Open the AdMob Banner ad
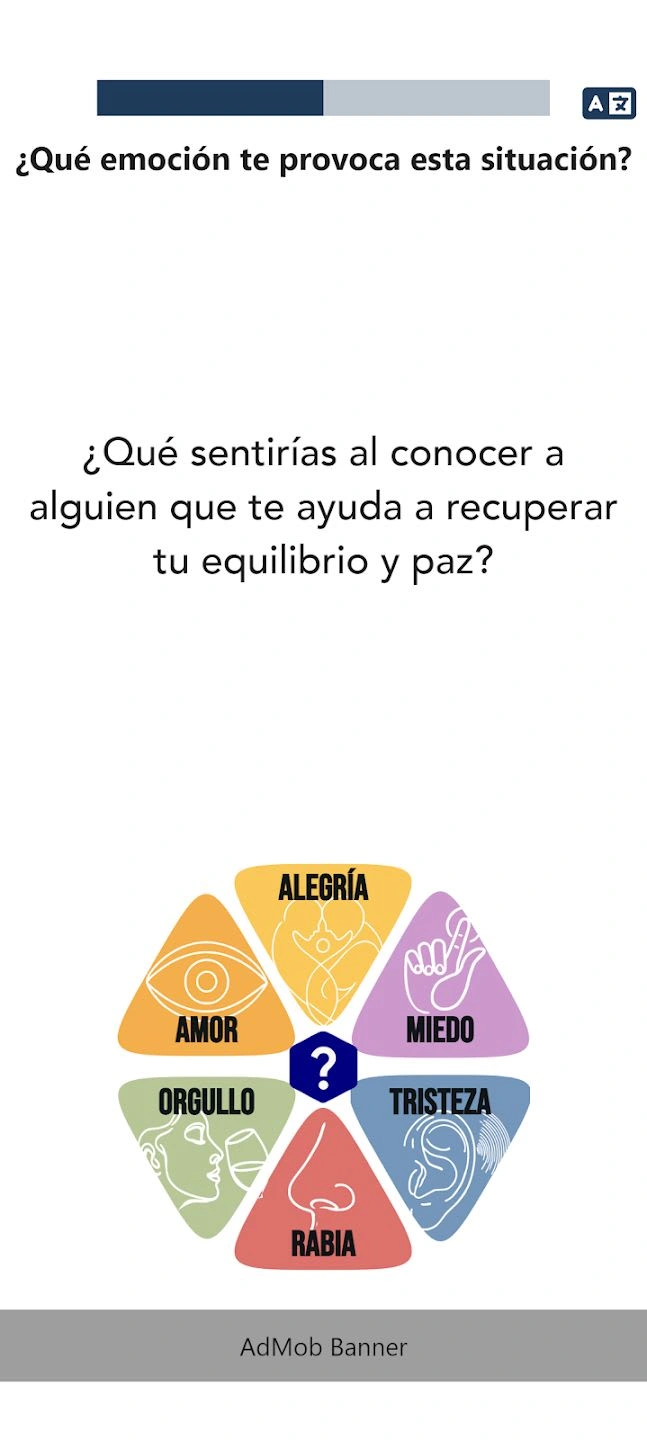Screen dimensions: 647x1440 [323, 1346]
